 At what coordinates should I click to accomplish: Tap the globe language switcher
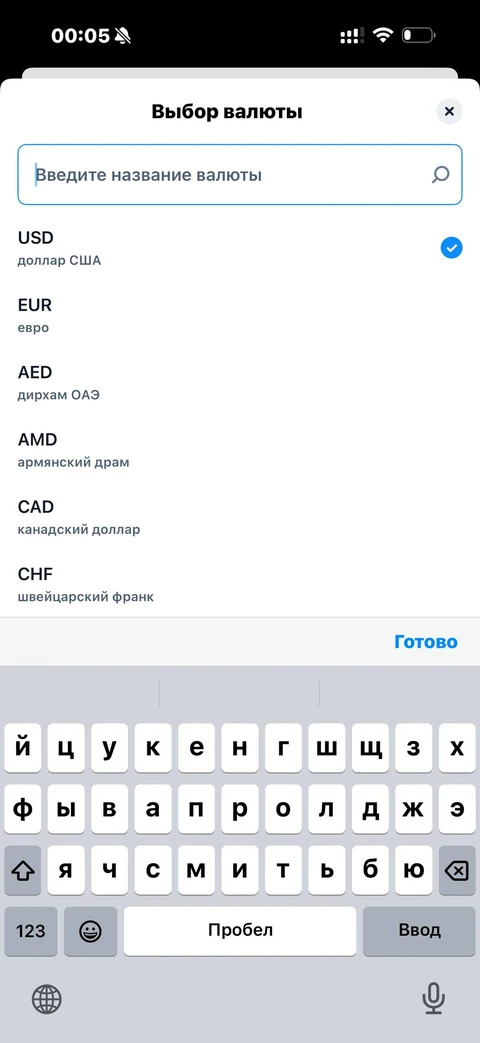point(47,998)
